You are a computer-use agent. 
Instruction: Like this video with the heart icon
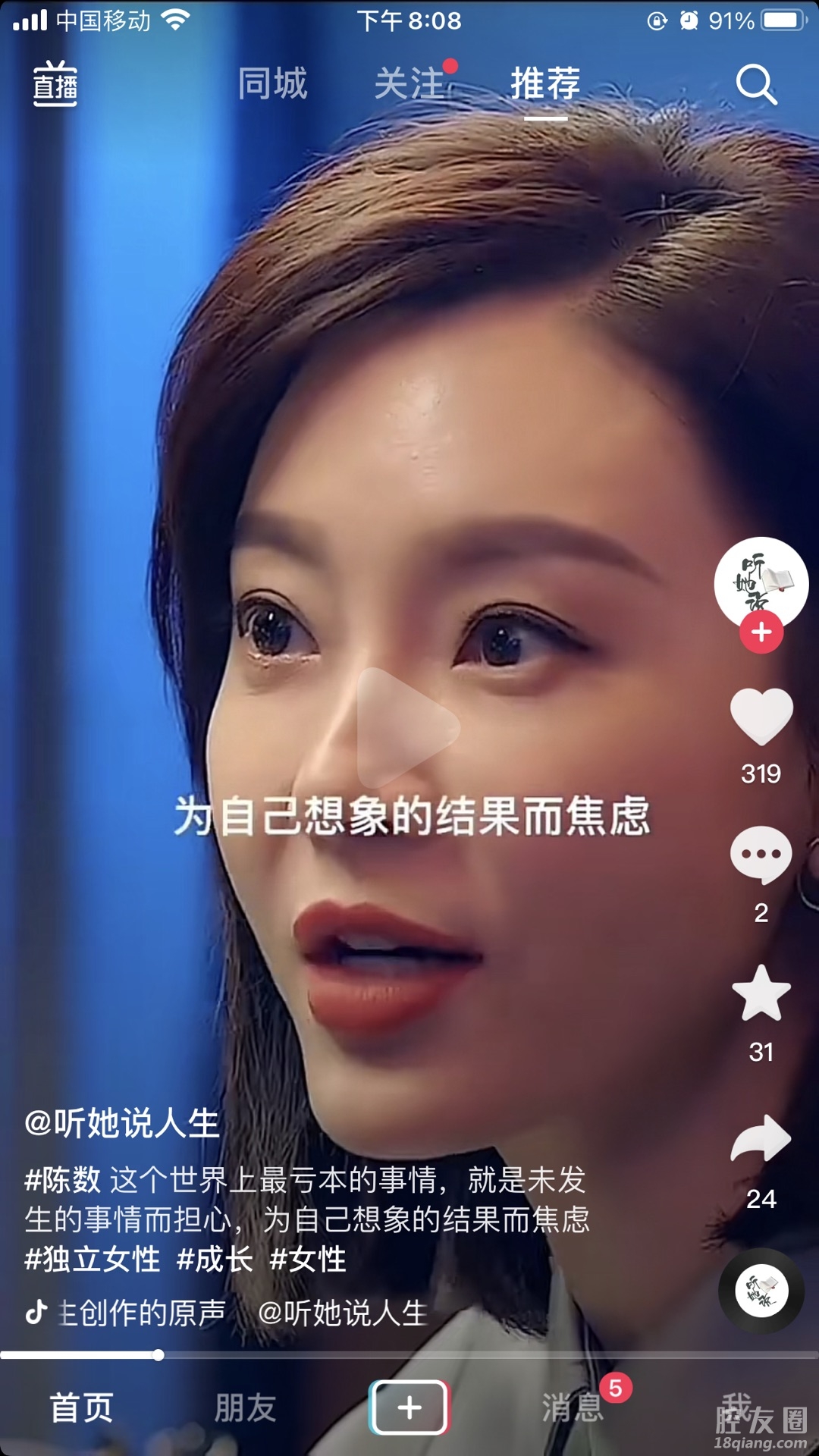tap(761, 717)
